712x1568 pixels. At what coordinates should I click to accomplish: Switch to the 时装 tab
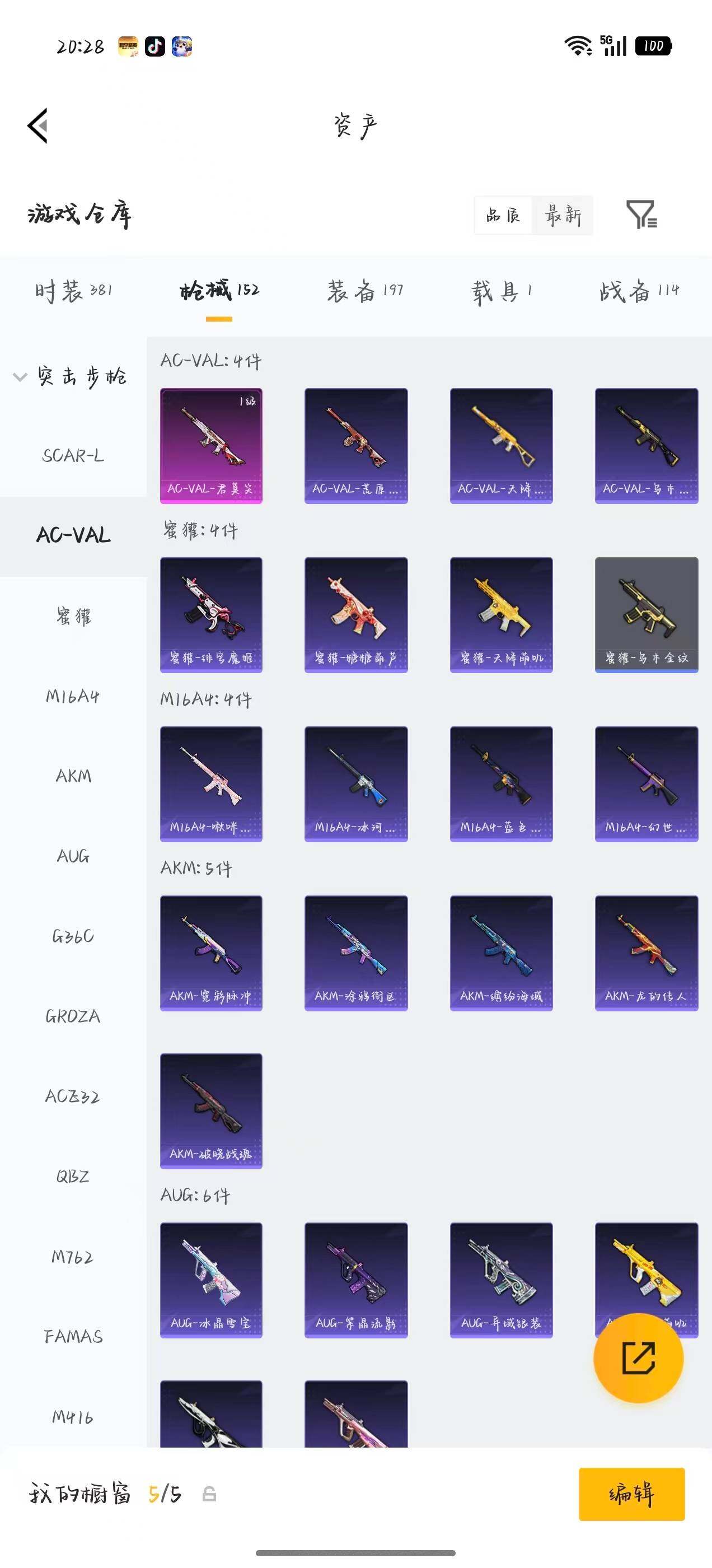tap(73, 291)
